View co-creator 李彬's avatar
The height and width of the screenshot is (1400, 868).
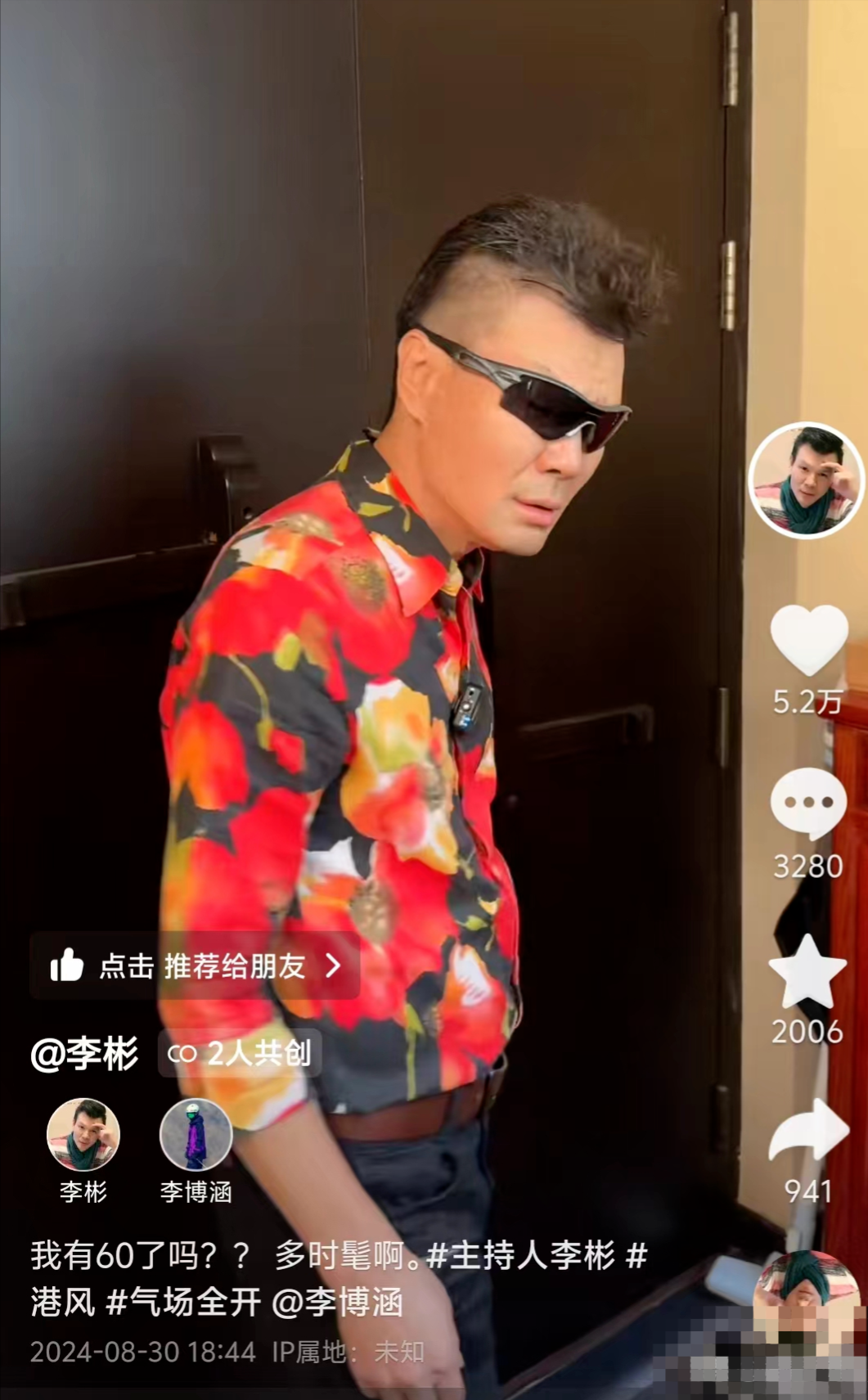(83, 1135)
